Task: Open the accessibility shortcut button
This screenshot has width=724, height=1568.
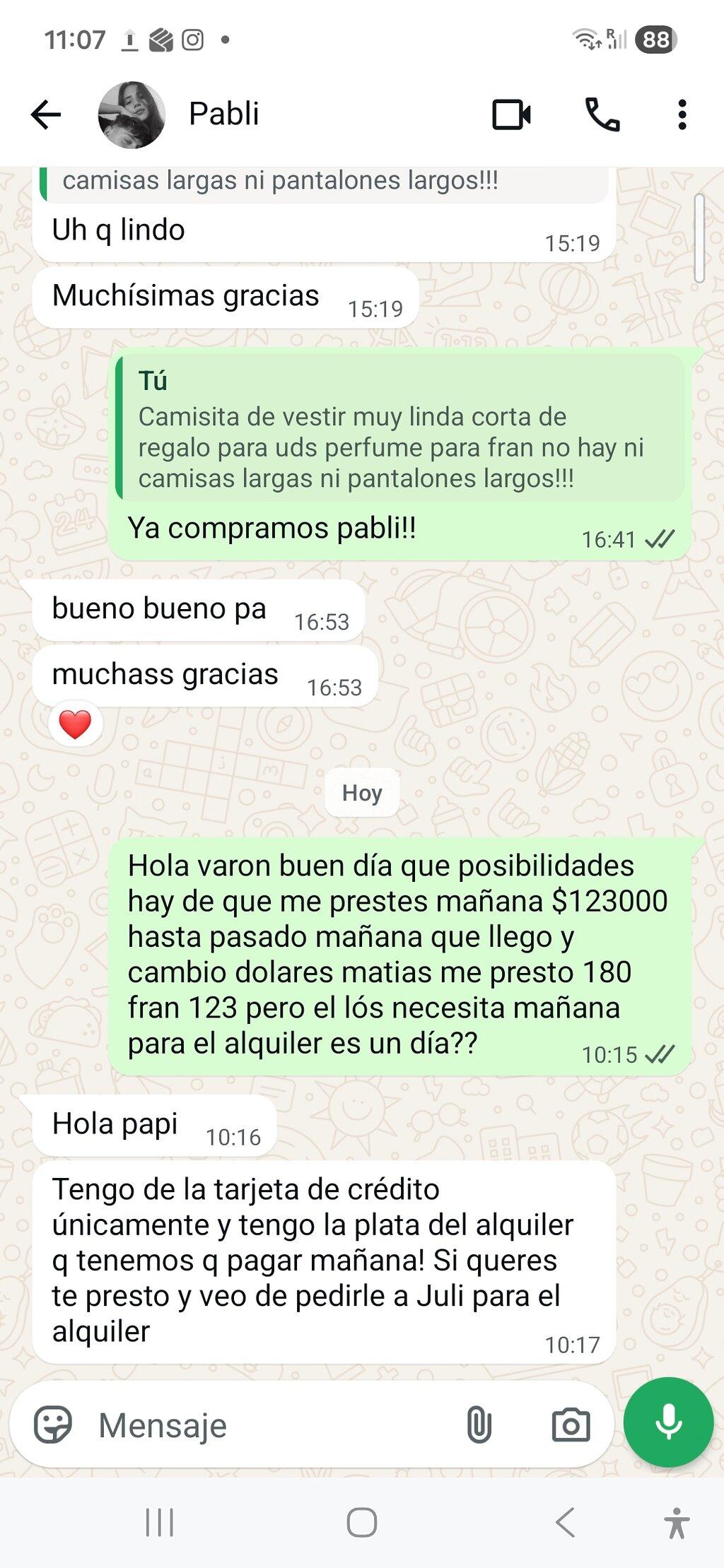Action: pos(677,1522)
